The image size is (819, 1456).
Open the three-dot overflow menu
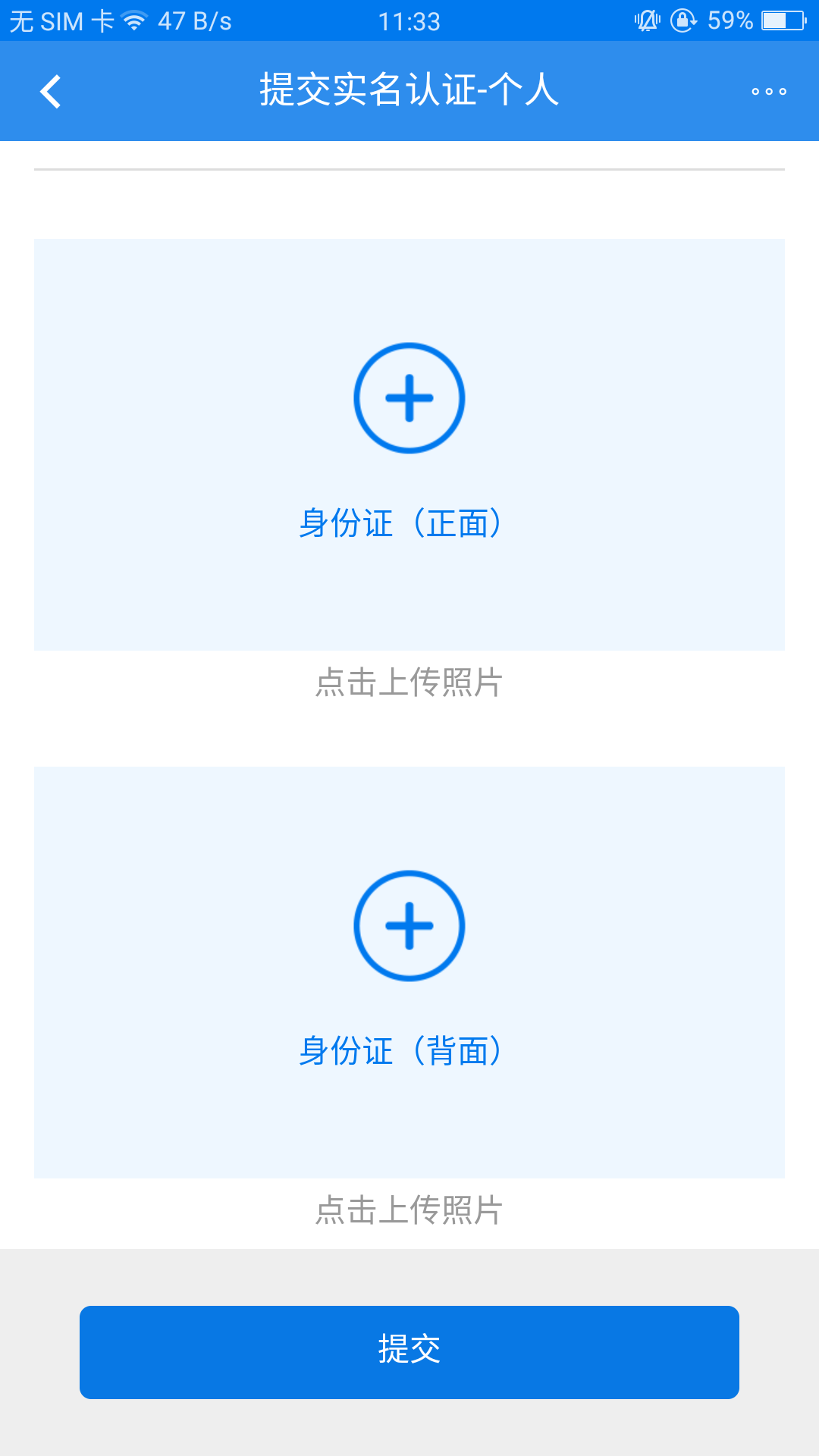pyautogui.click(x=768, y=92)
